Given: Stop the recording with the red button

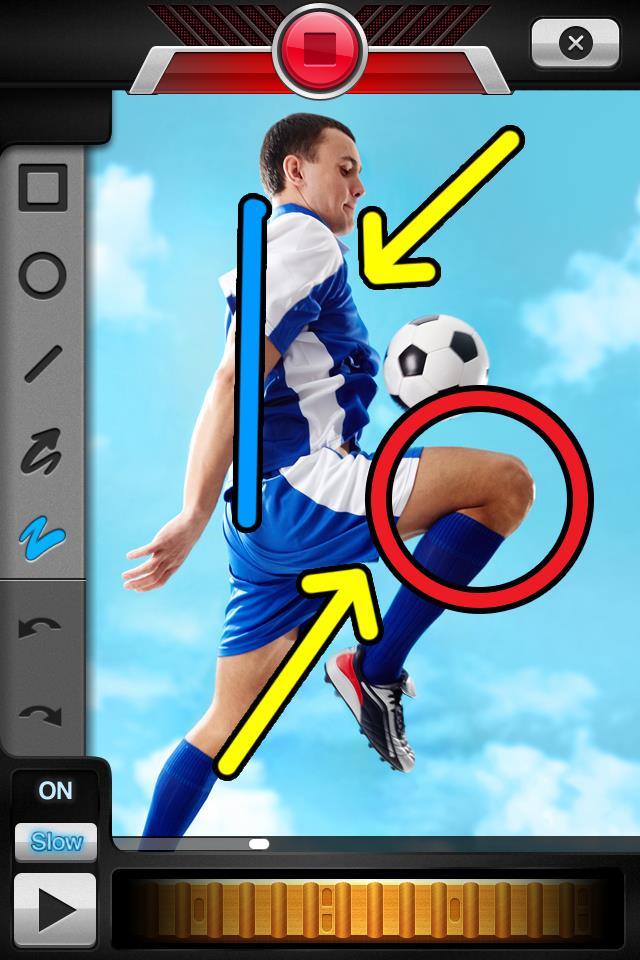Looking at the screenshot, I should 320,47.
